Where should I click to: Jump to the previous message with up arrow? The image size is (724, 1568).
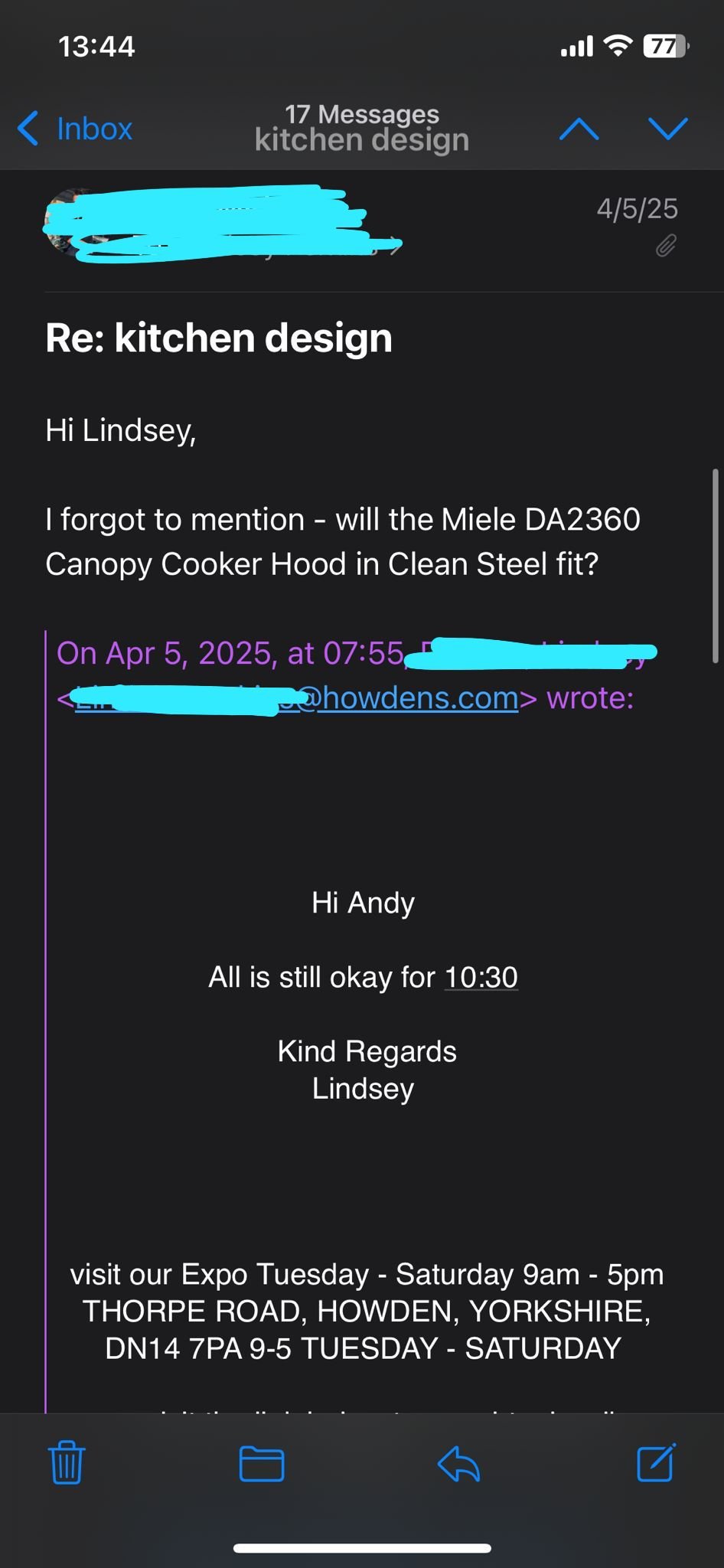point(579,129)
